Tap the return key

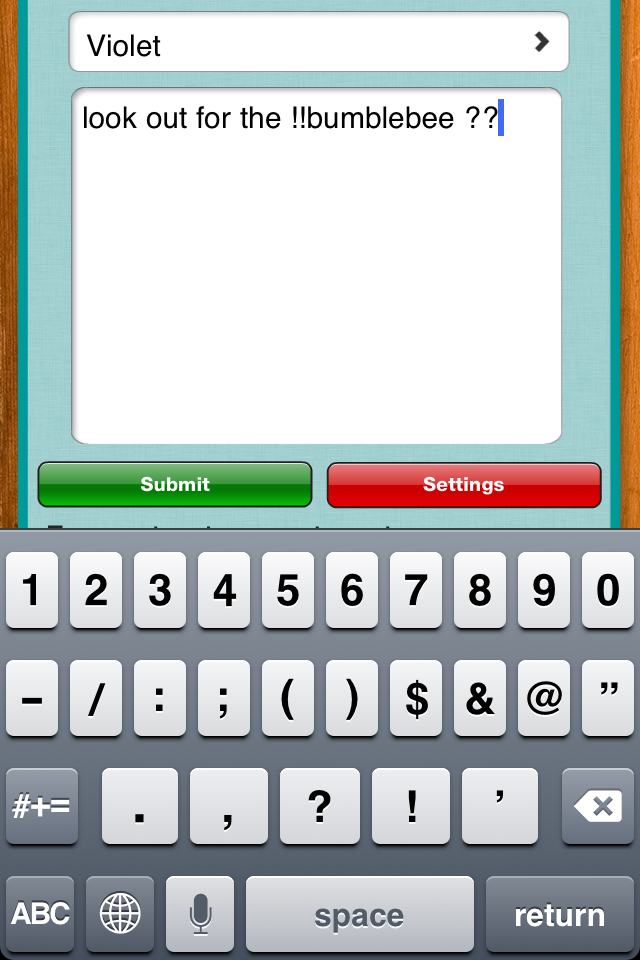[x=559, y=914]
